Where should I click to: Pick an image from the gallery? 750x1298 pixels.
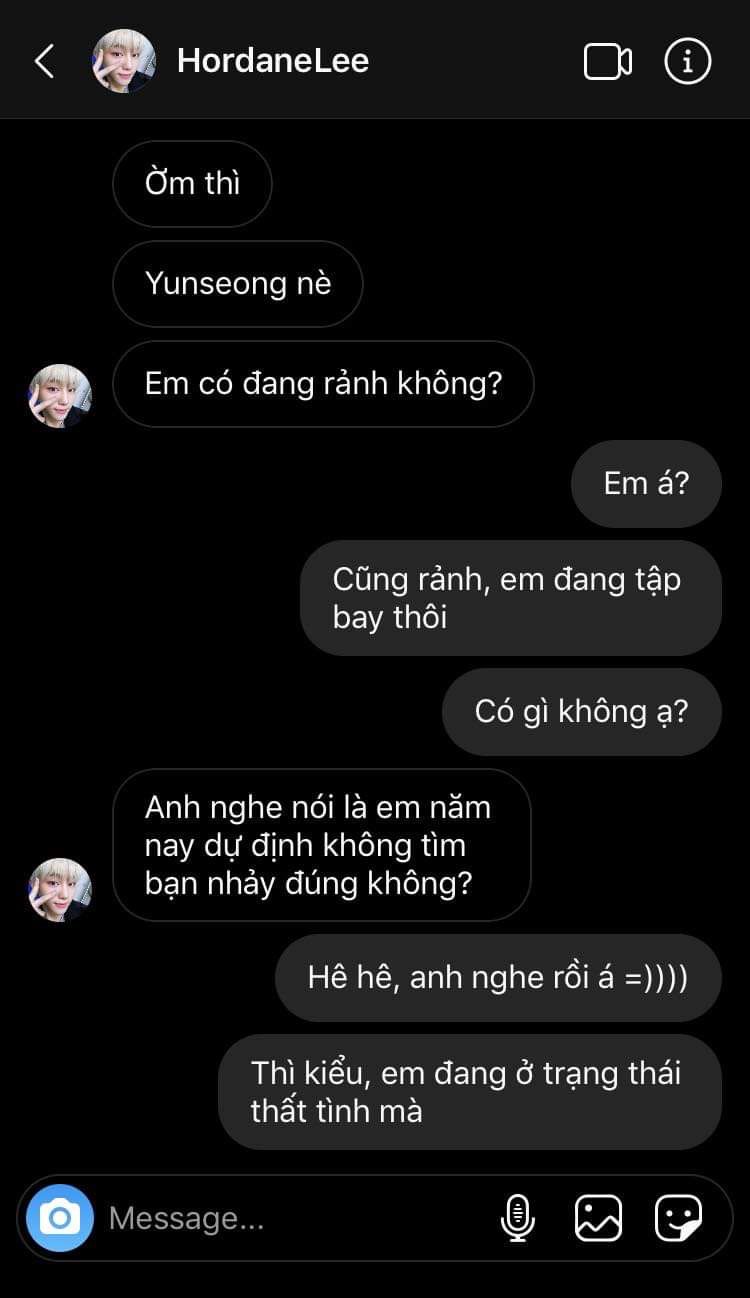coord(598,1218)
